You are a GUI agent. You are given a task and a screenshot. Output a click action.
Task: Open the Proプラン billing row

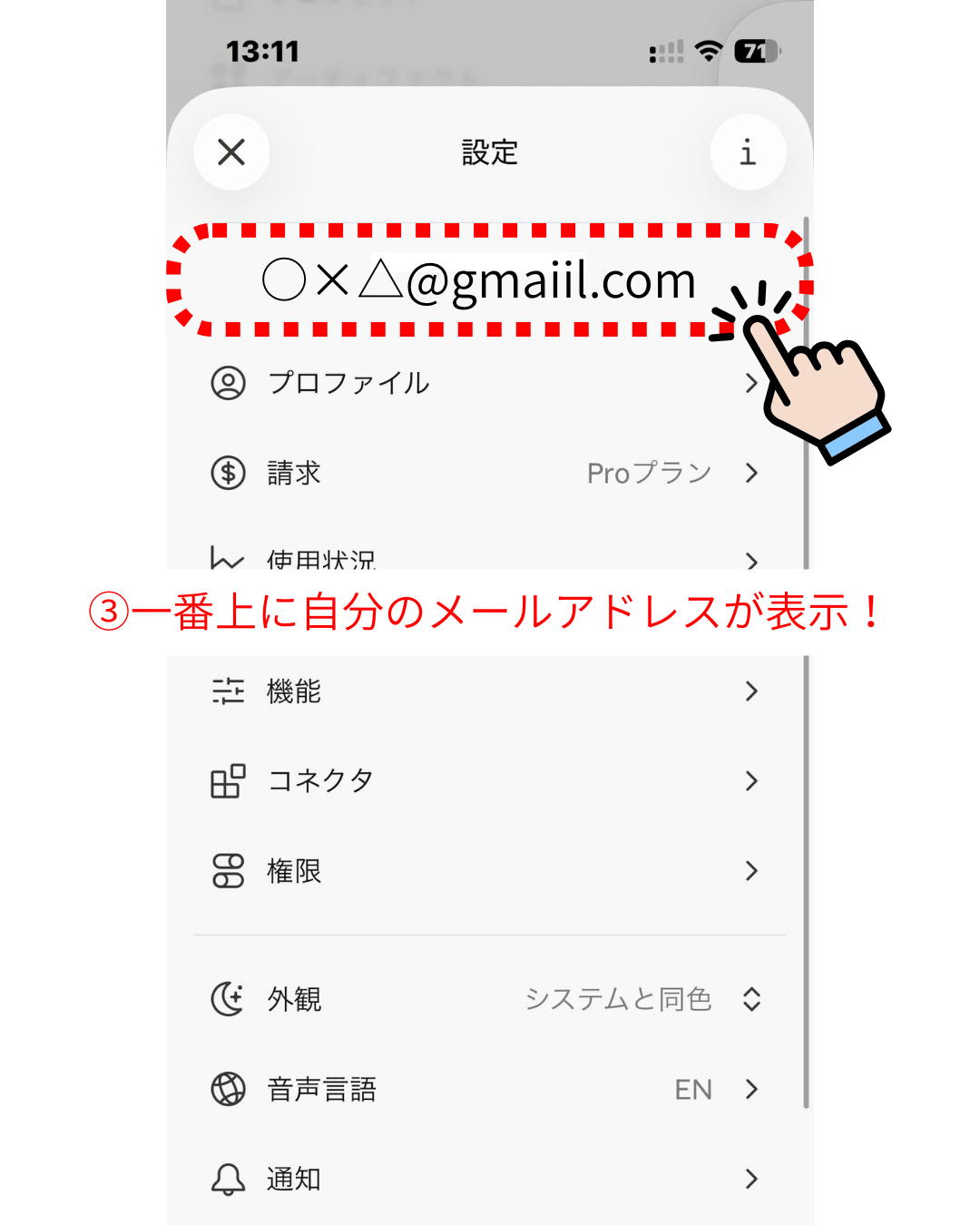(x=646, y=473)
